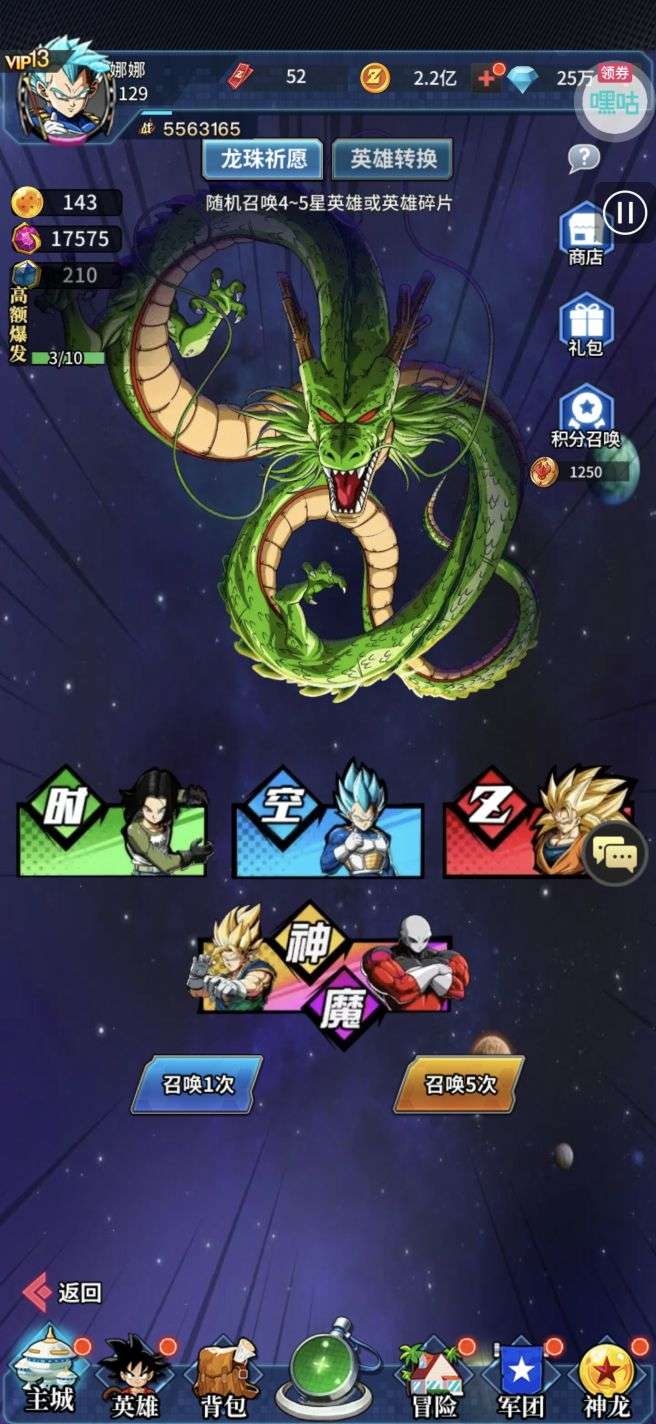The width and height of the screenshot is (656, 1424).
Task: Tap the red plus to add diamonds
Action: [488, 77]
